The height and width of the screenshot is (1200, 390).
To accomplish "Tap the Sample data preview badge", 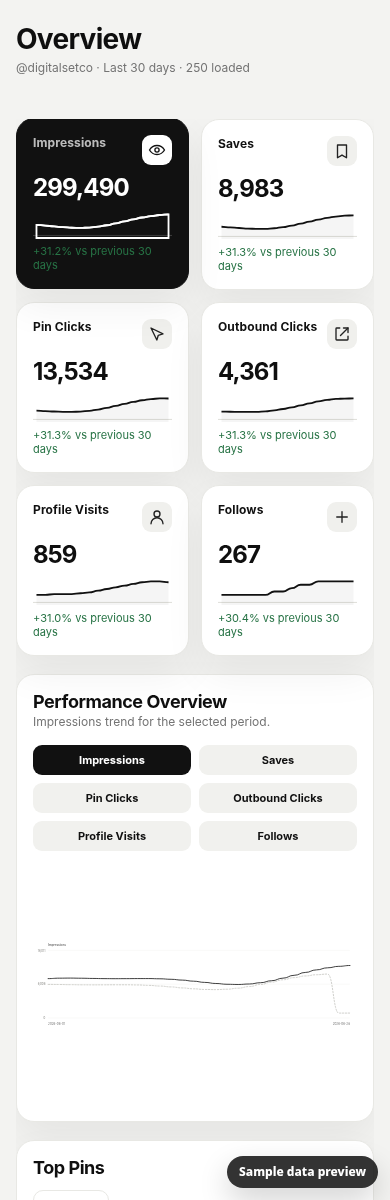I will 302,1172.
